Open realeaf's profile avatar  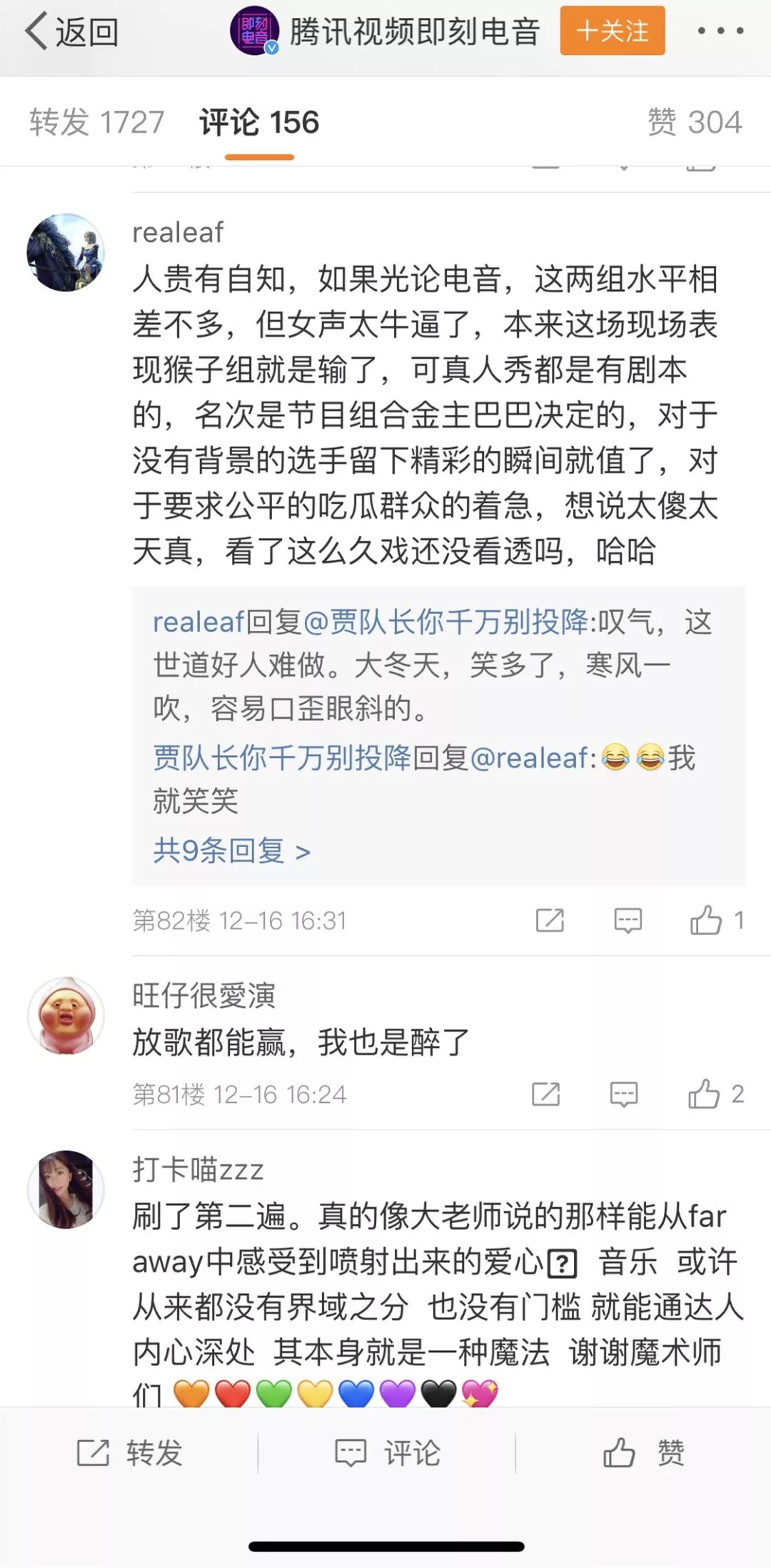point(66,252)
